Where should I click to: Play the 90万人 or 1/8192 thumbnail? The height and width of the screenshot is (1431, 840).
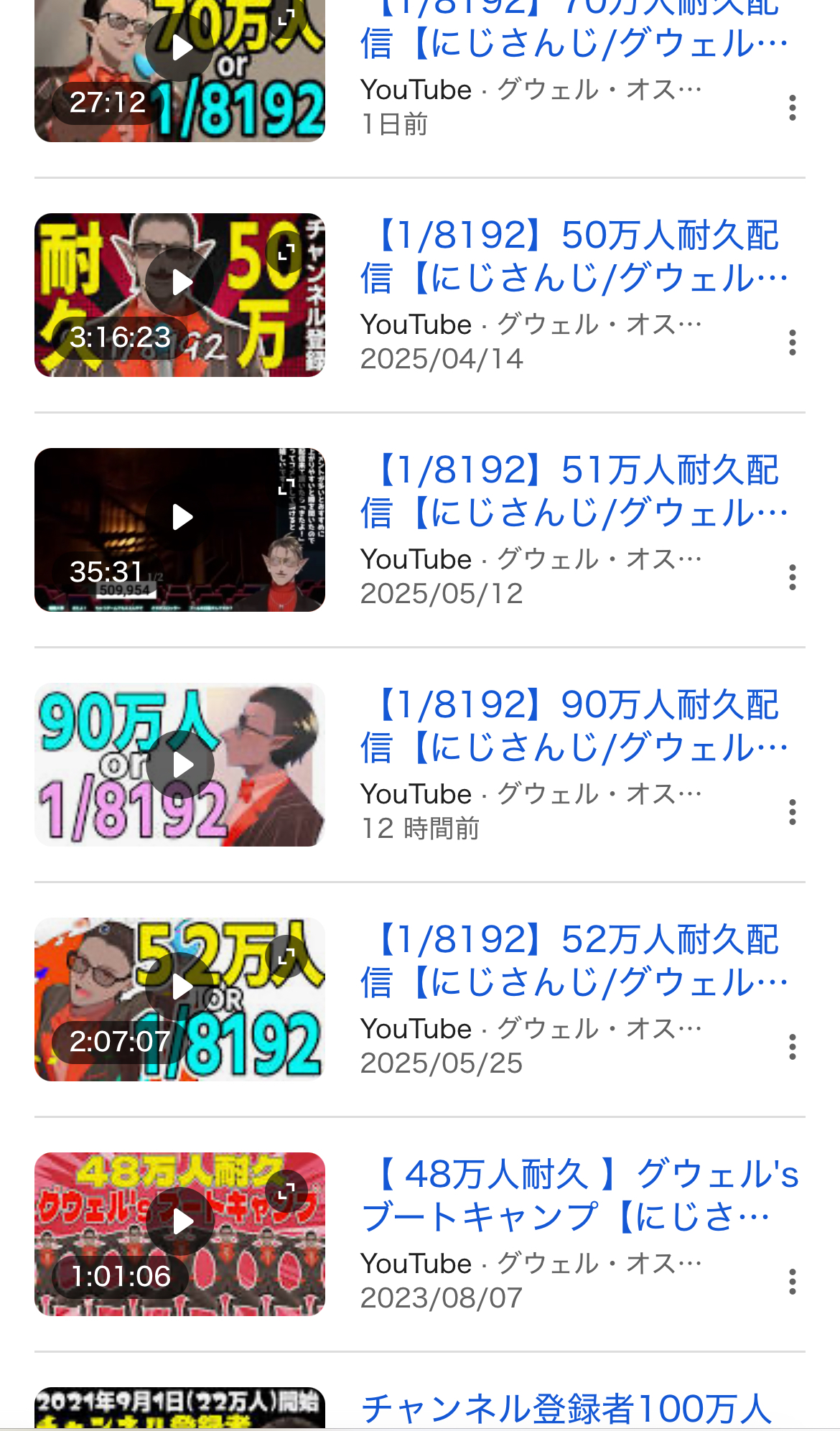pos(179,765)
